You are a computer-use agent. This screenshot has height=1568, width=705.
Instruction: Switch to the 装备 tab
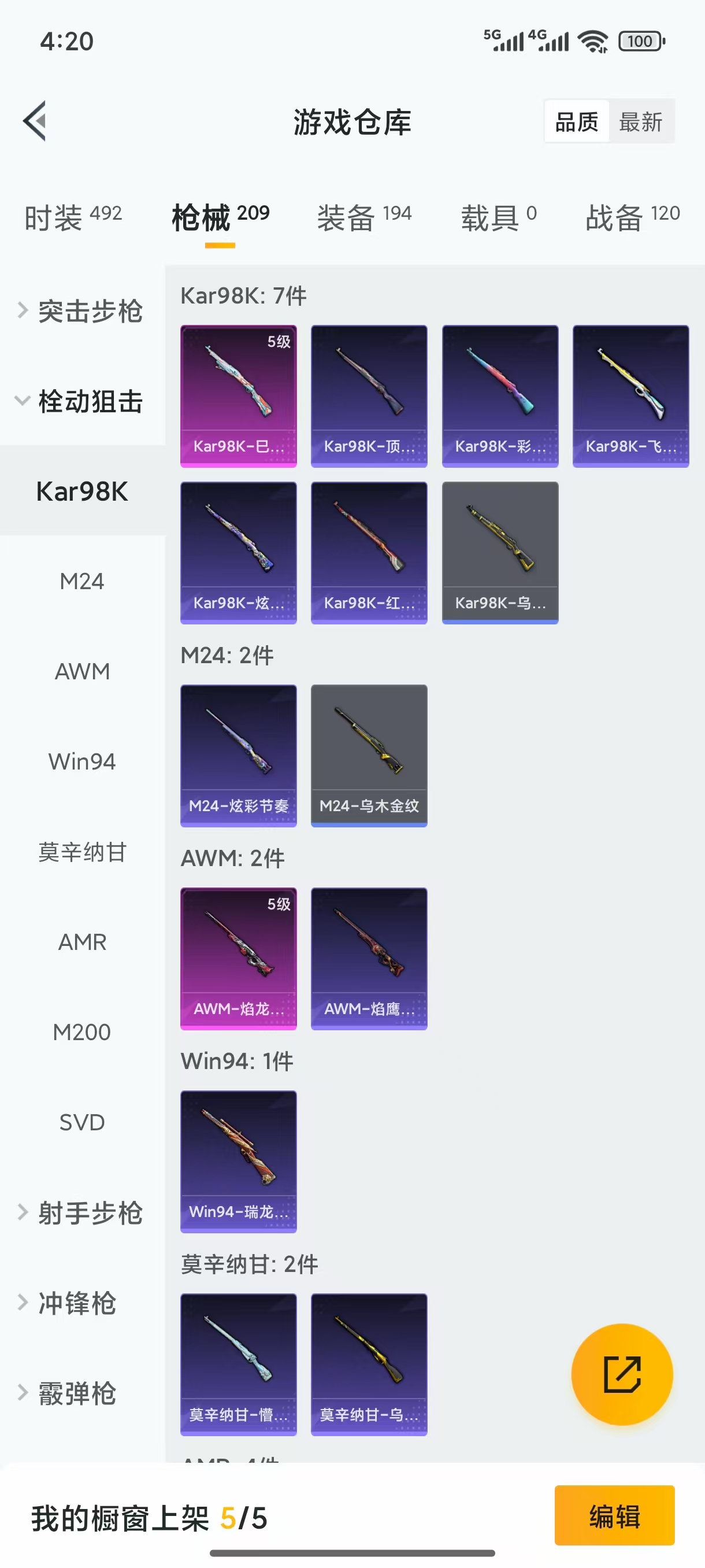click(x=363, y=217)
